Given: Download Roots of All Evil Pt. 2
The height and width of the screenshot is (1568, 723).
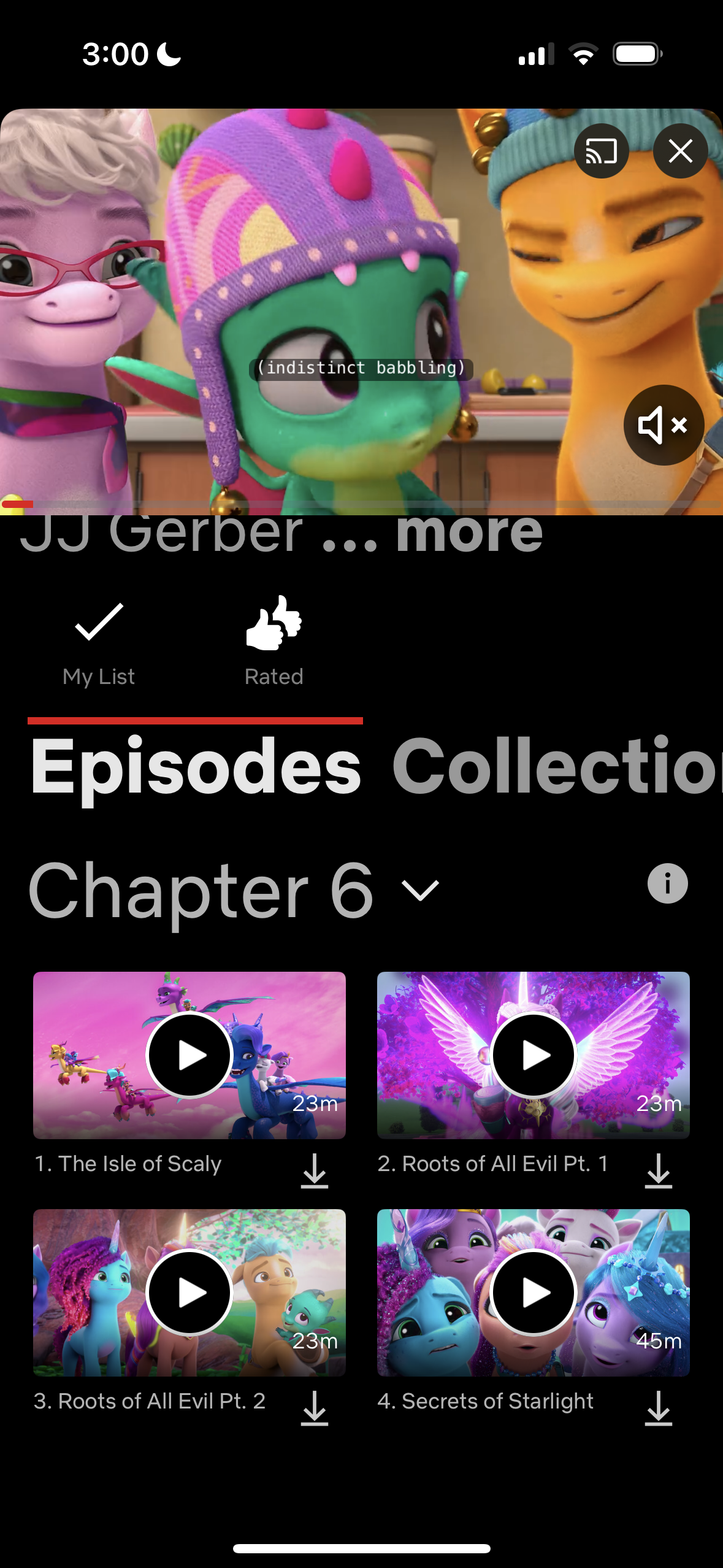Looking at the screenshot, I should tap(315, 1407).
